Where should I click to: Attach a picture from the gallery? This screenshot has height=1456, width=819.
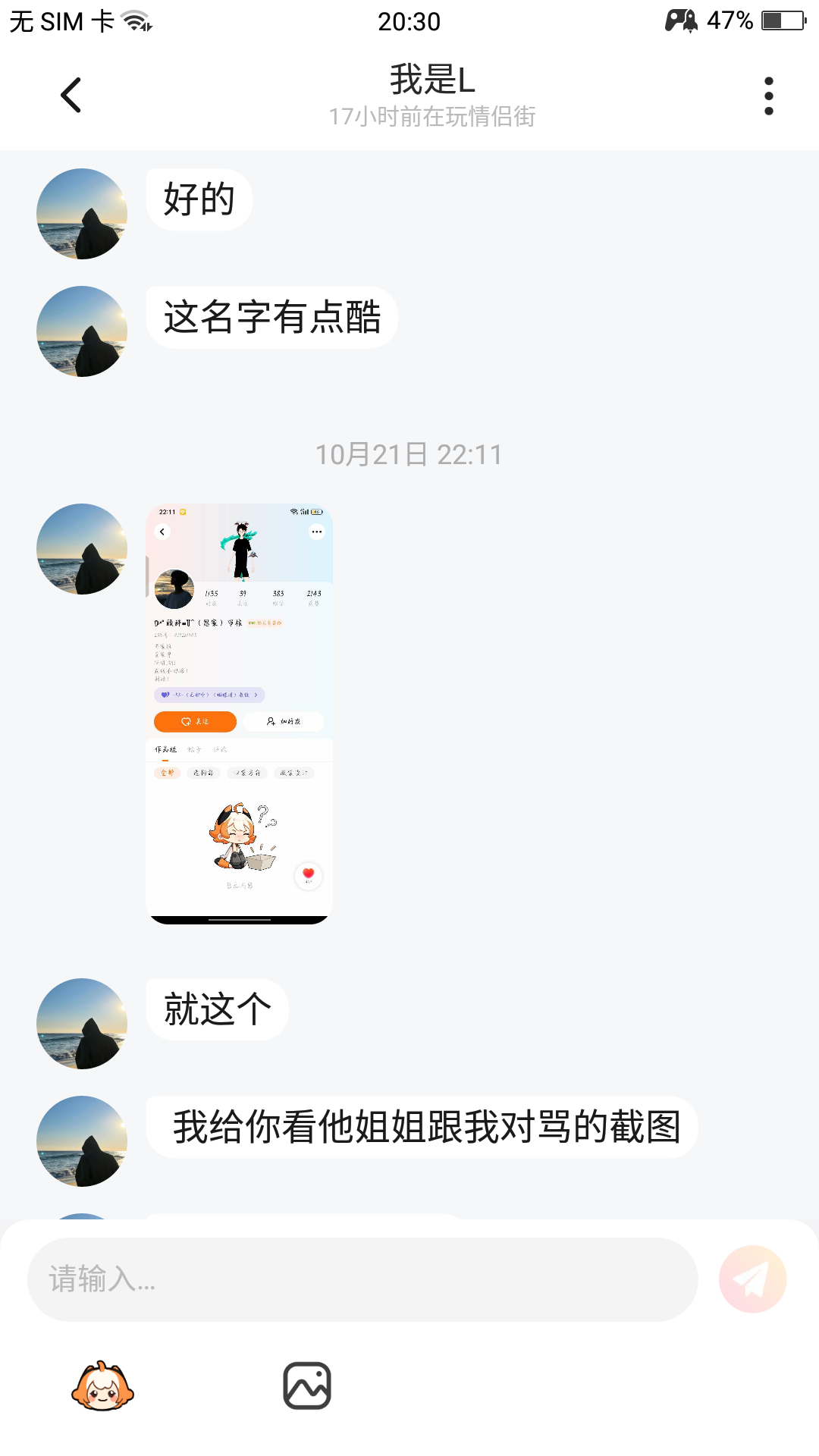(x=307, y=1386)
